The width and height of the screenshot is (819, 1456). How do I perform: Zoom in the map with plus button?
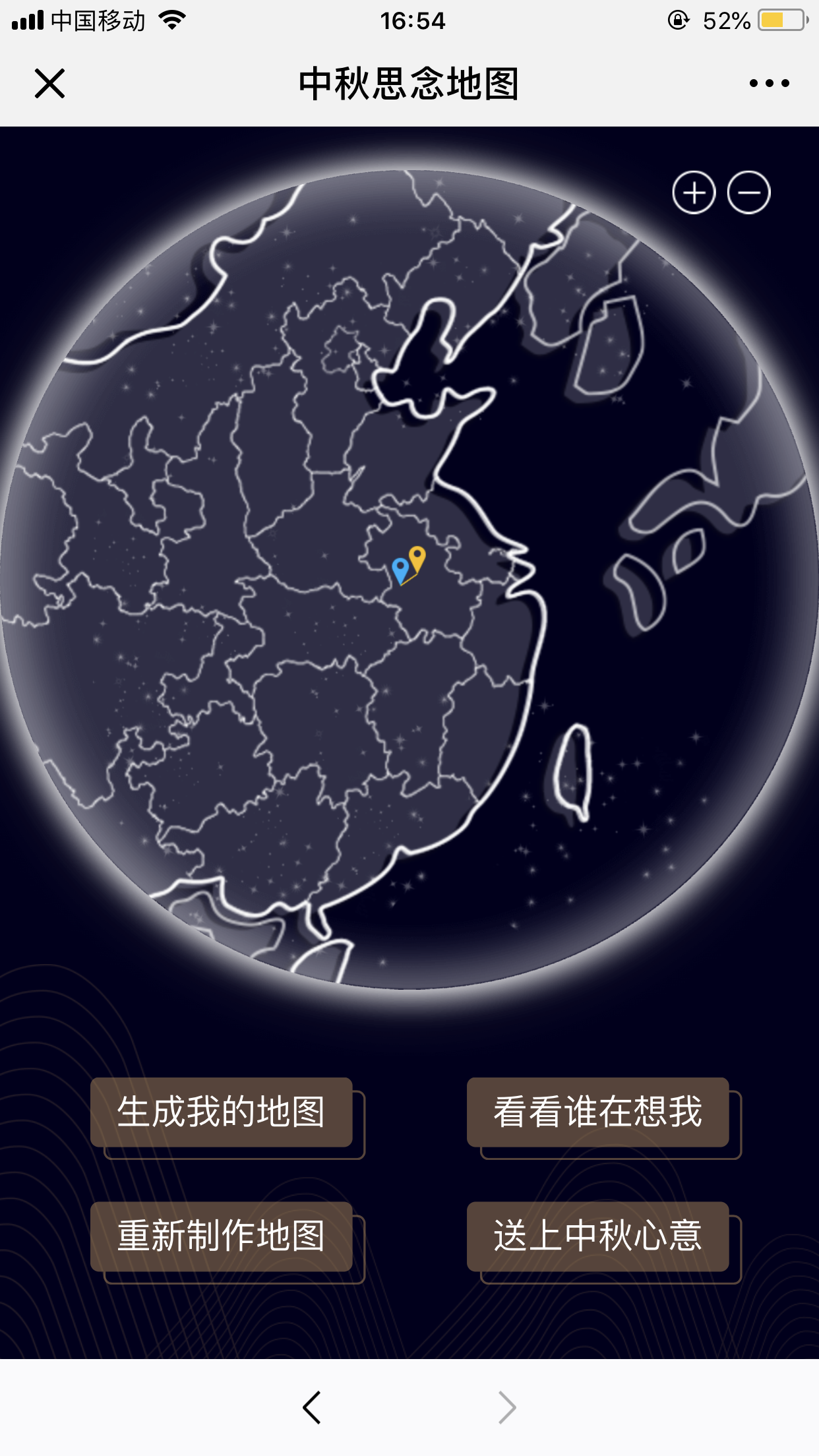click(694, 193)
